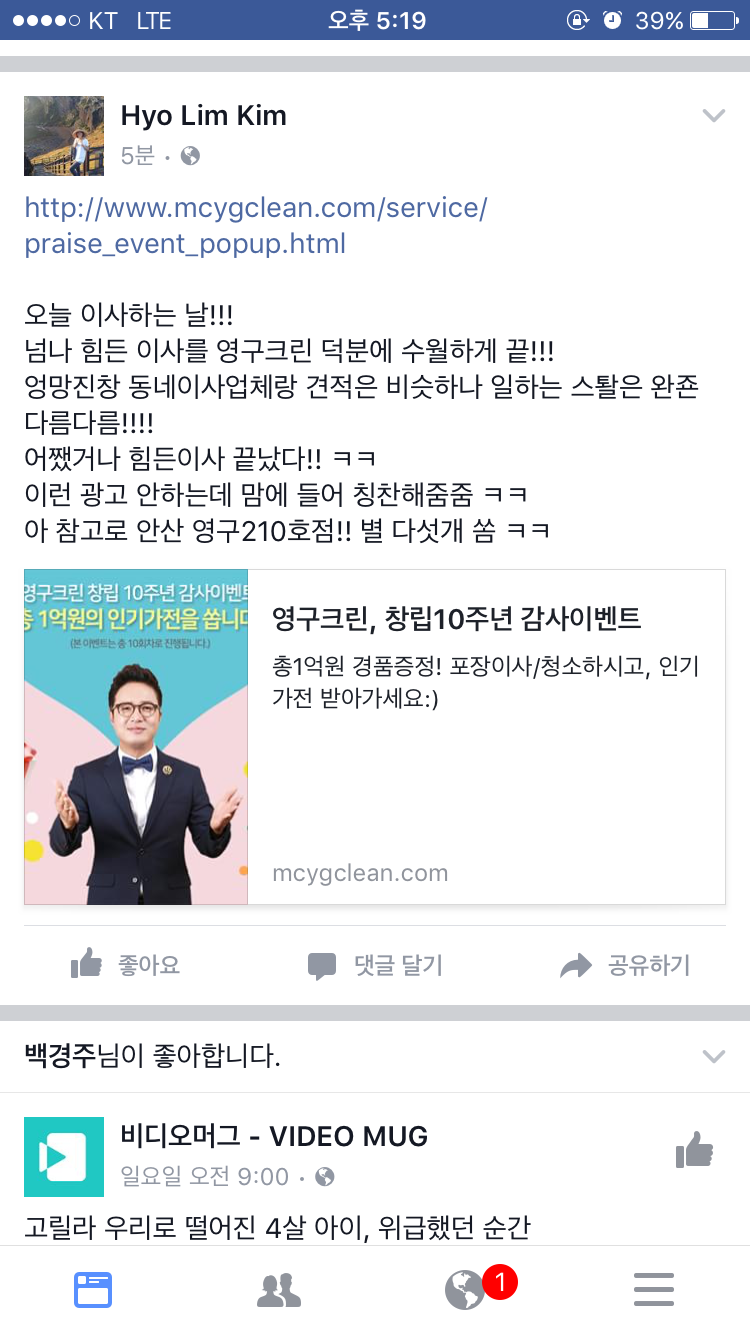Switch to the Friend Requests tab

(x=279, y=1290)
